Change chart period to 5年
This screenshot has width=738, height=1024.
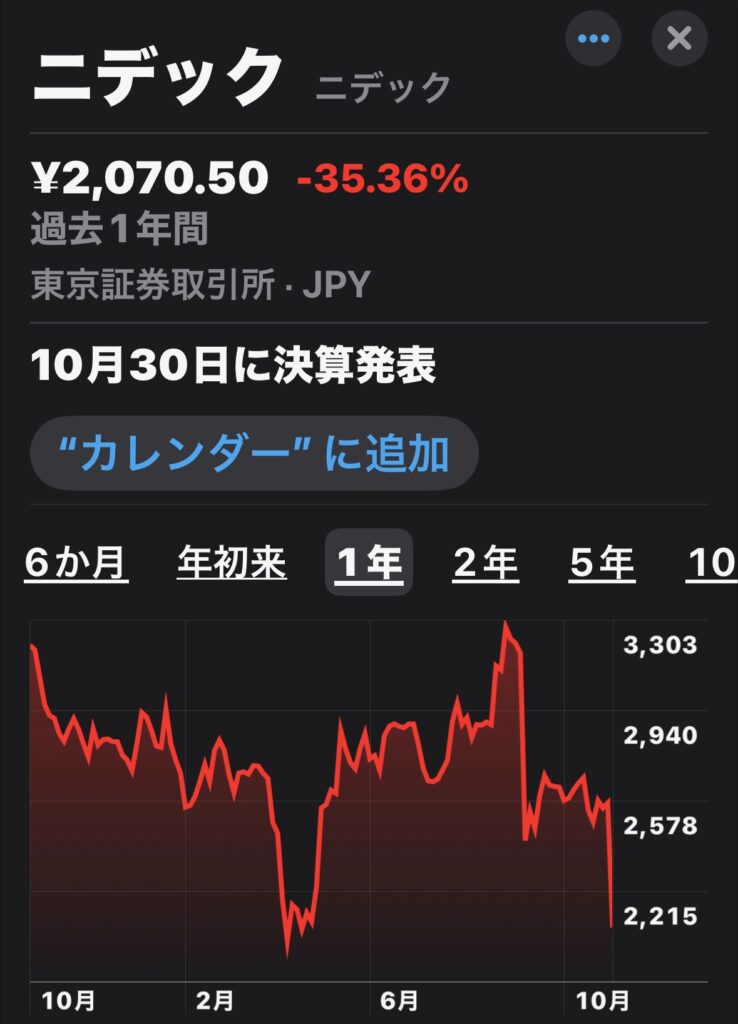tap(602, 564)
